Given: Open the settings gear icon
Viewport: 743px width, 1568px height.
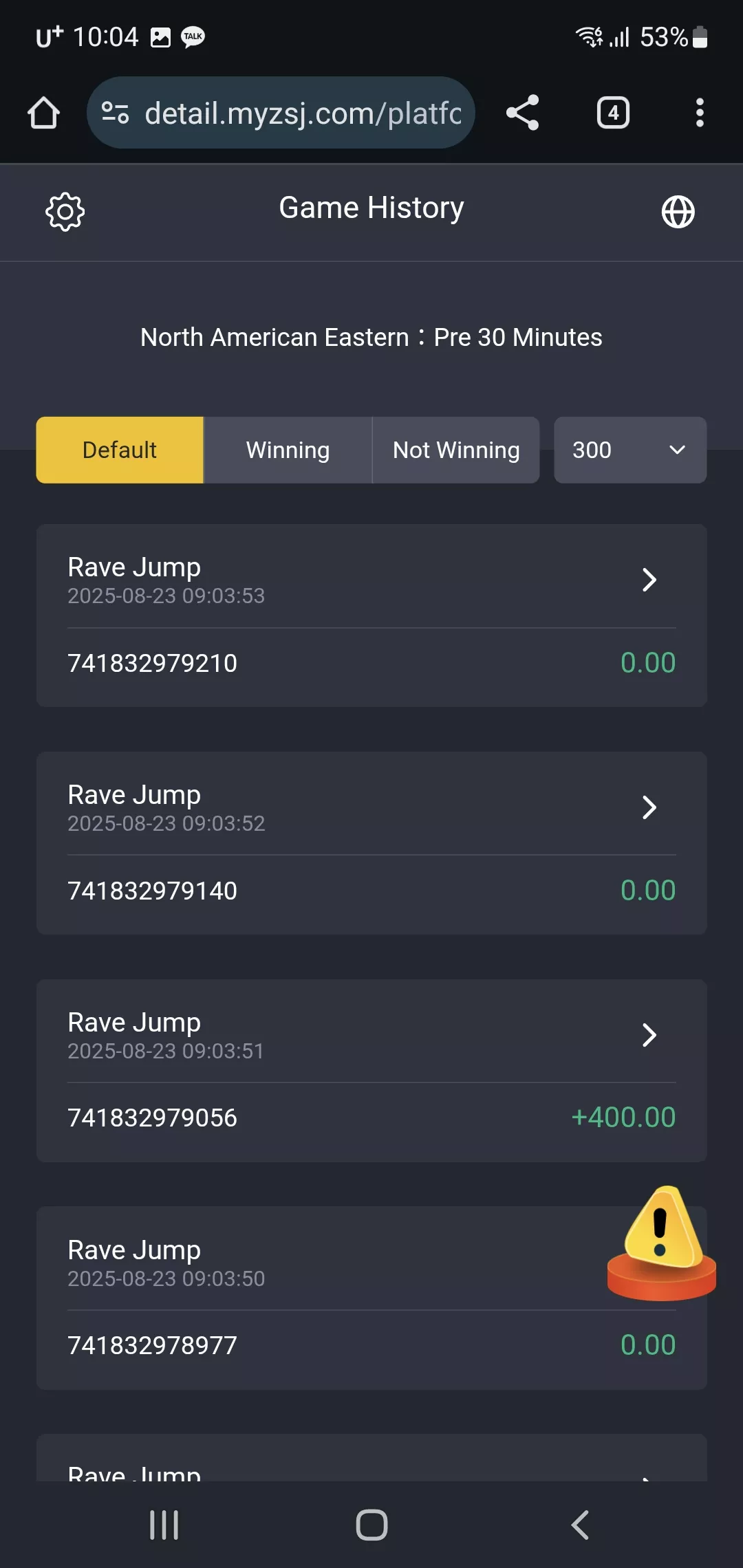Looking at the screenshot, I should tap(65, 212).
